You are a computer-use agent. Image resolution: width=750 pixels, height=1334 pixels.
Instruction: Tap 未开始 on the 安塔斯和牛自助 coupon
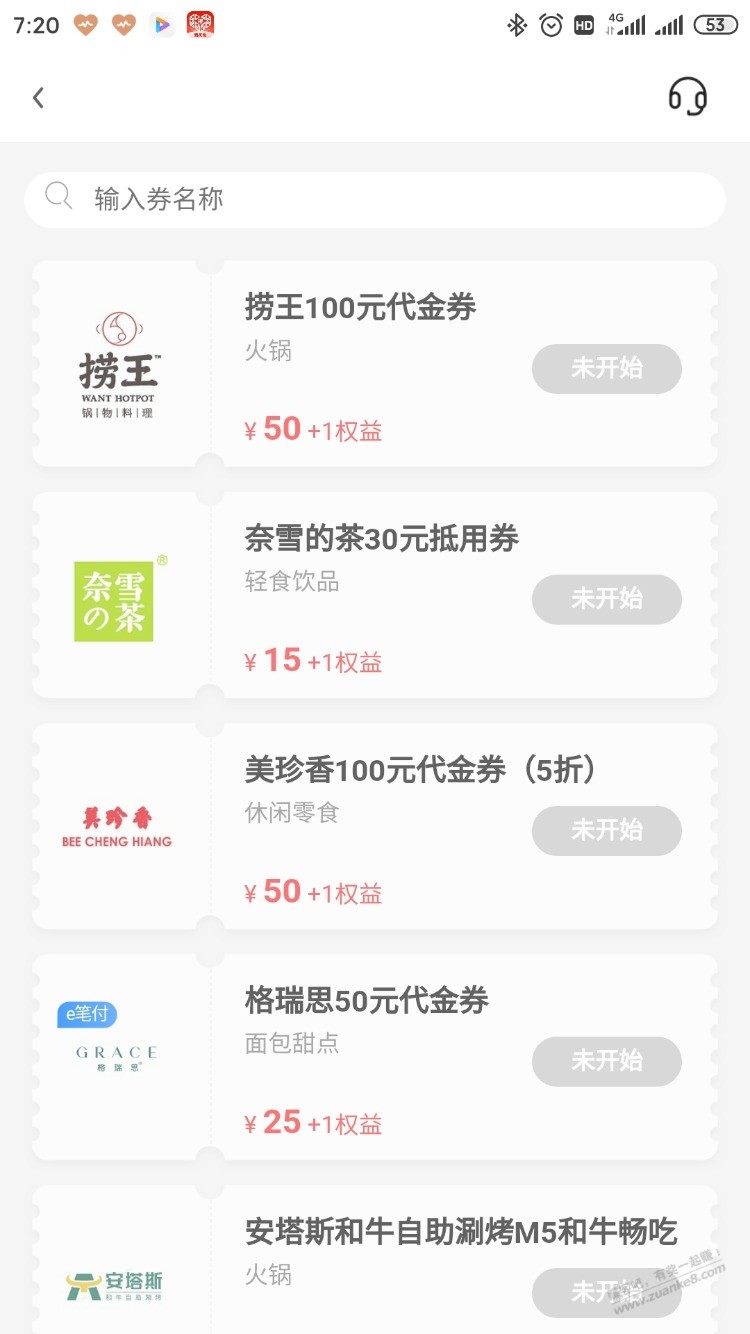(x=606, y=1293)
